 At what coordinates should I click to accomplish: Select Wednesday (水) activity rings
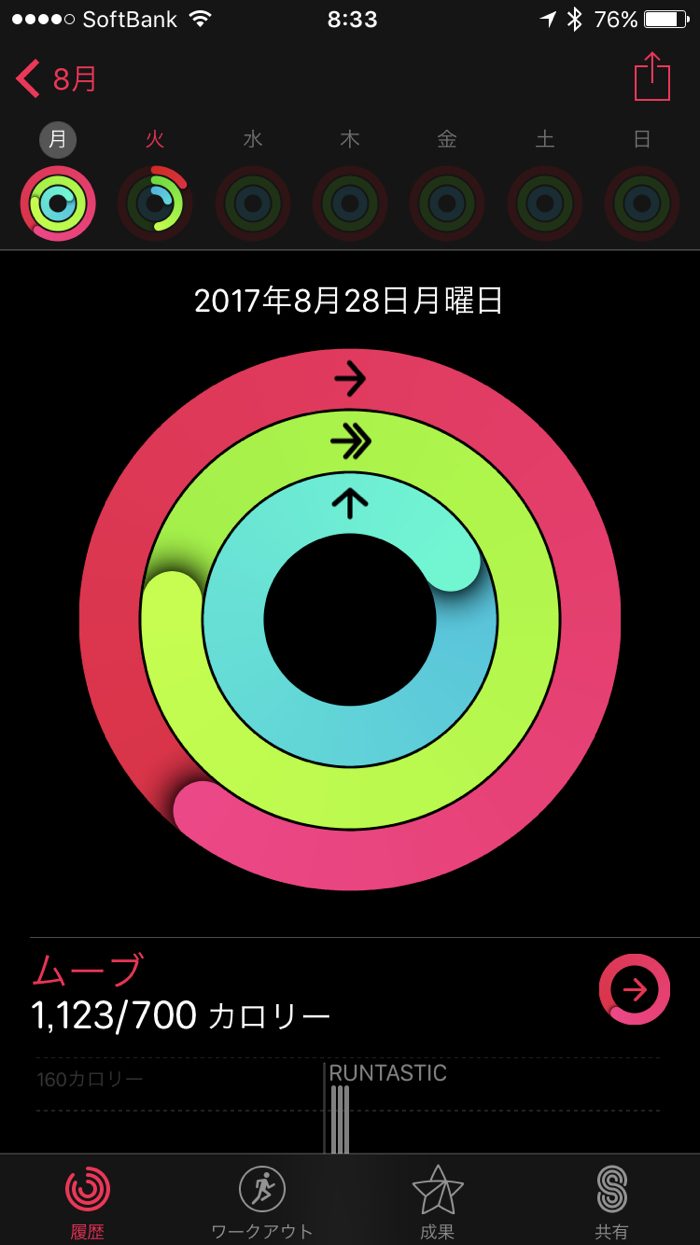[252, 203]
